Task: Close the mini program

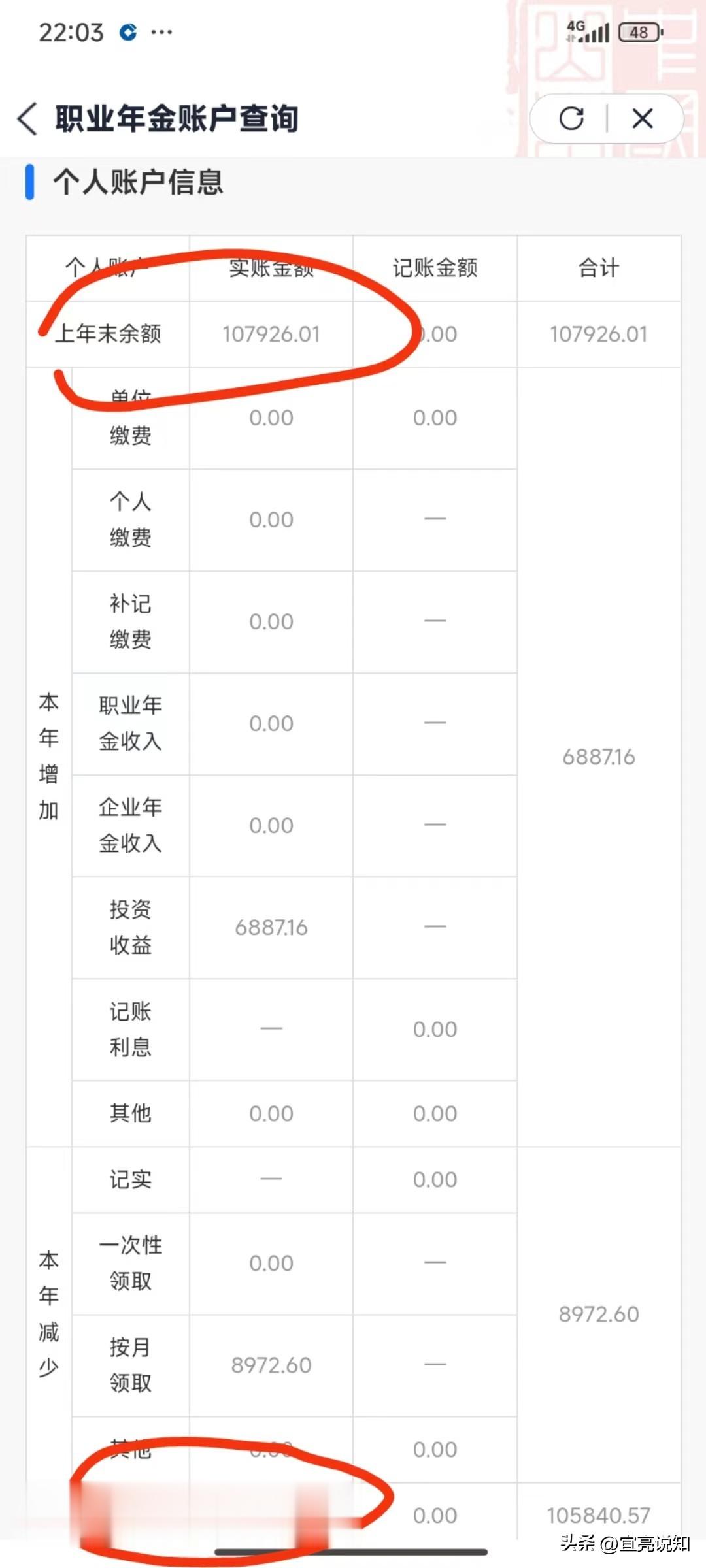Action: point(643,119)
